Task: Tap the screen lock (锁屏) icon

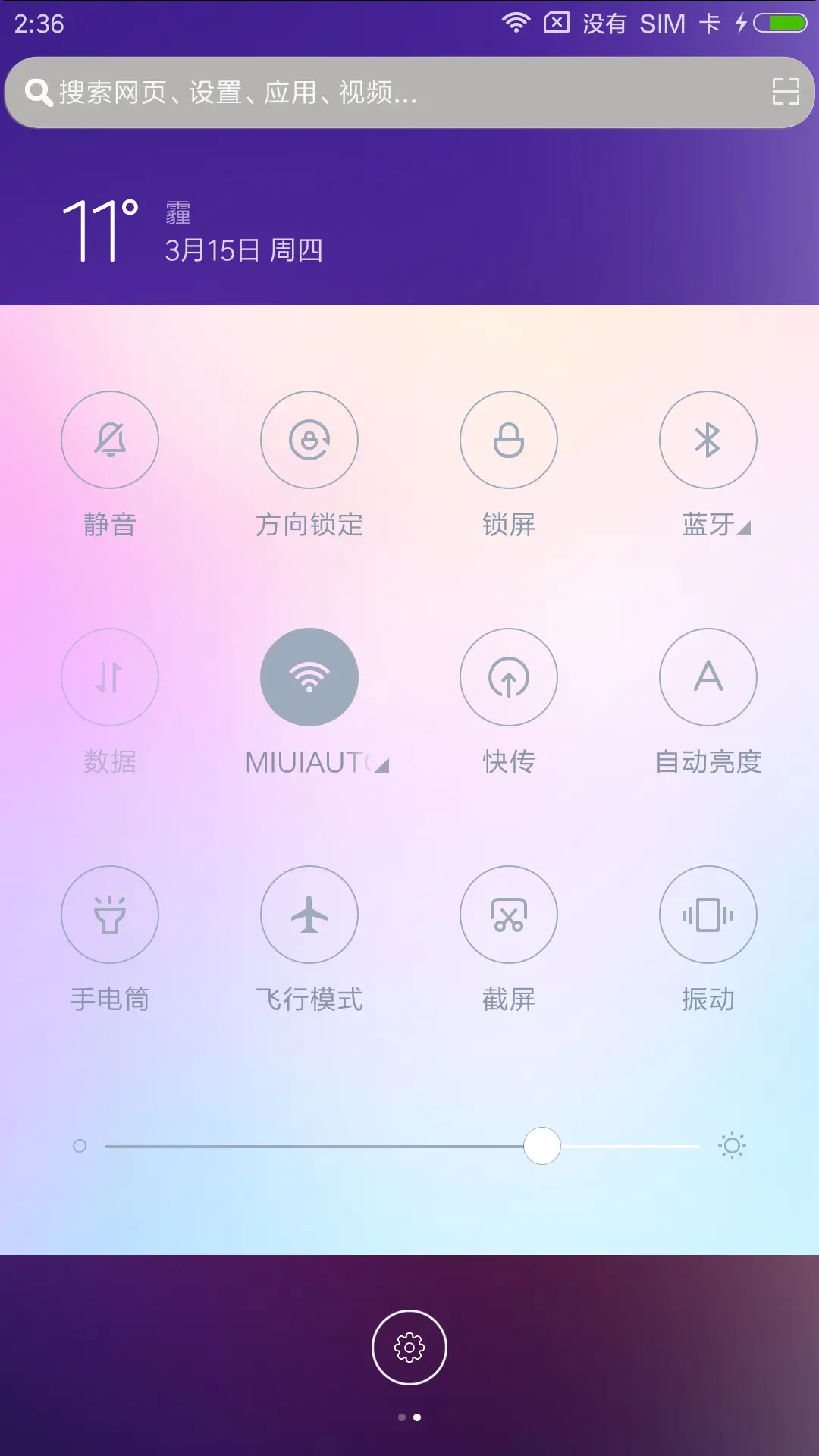Action: (x=509, y=440)
